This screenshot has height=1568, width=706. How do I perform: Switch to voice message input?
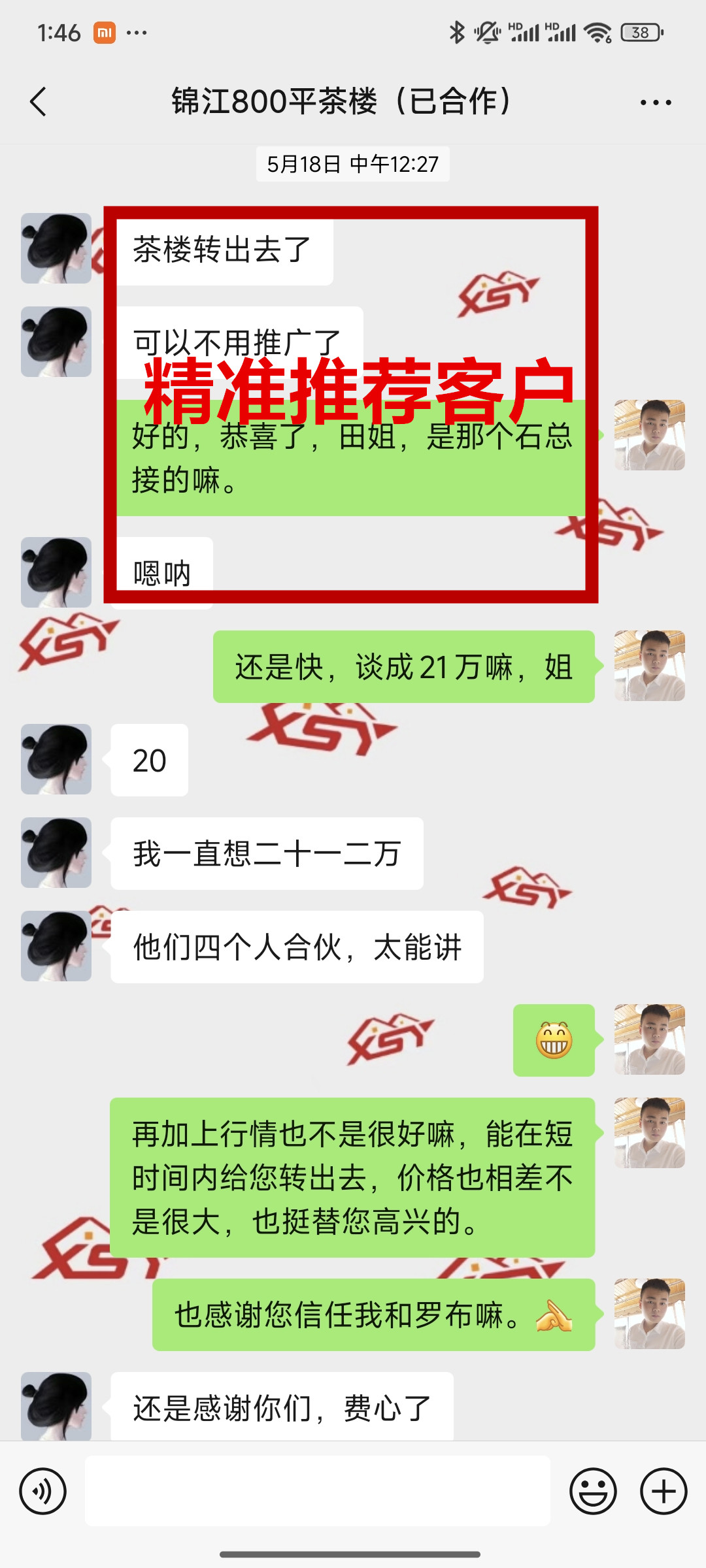point(43,1491)
